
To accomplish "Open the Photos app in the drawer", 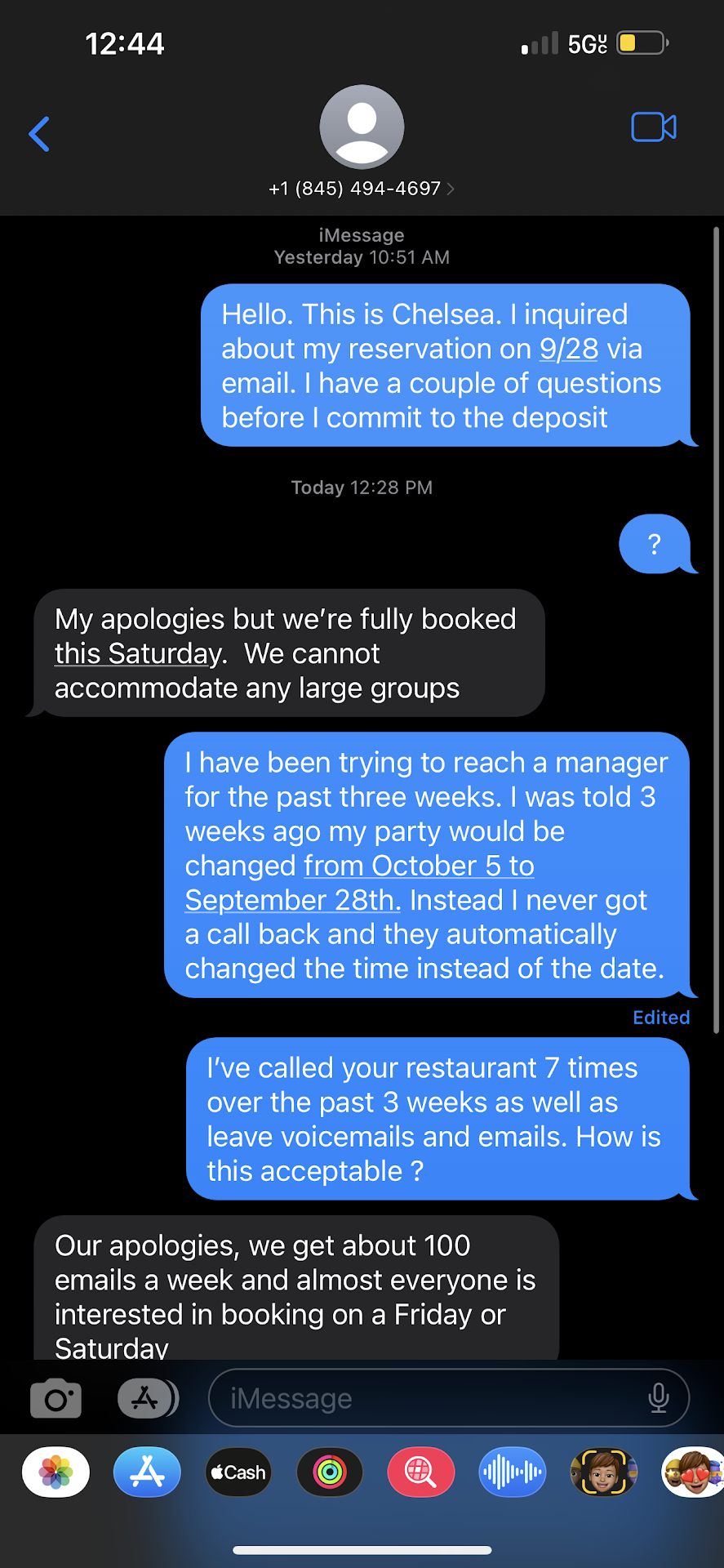I will coord(56,1472).
